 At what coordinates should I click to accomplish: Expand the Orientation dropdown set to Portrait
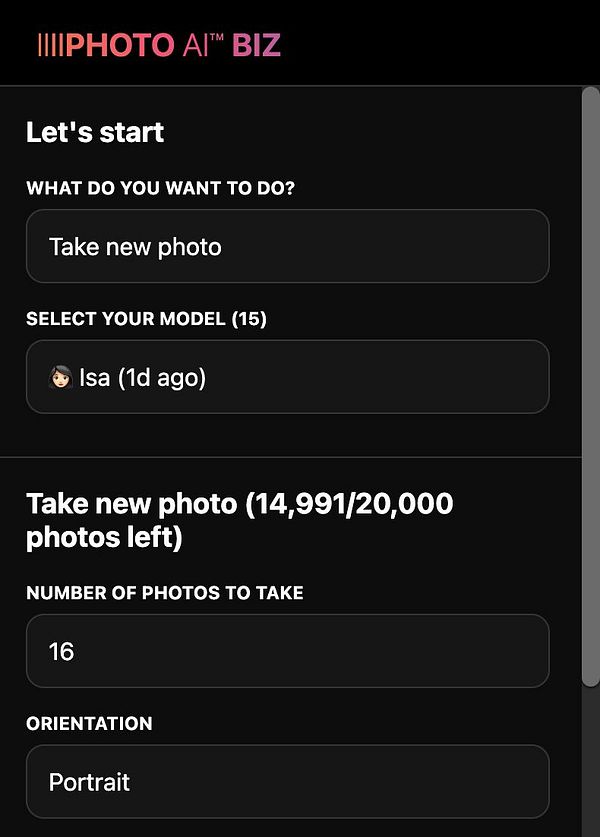[x=287, y=781]
